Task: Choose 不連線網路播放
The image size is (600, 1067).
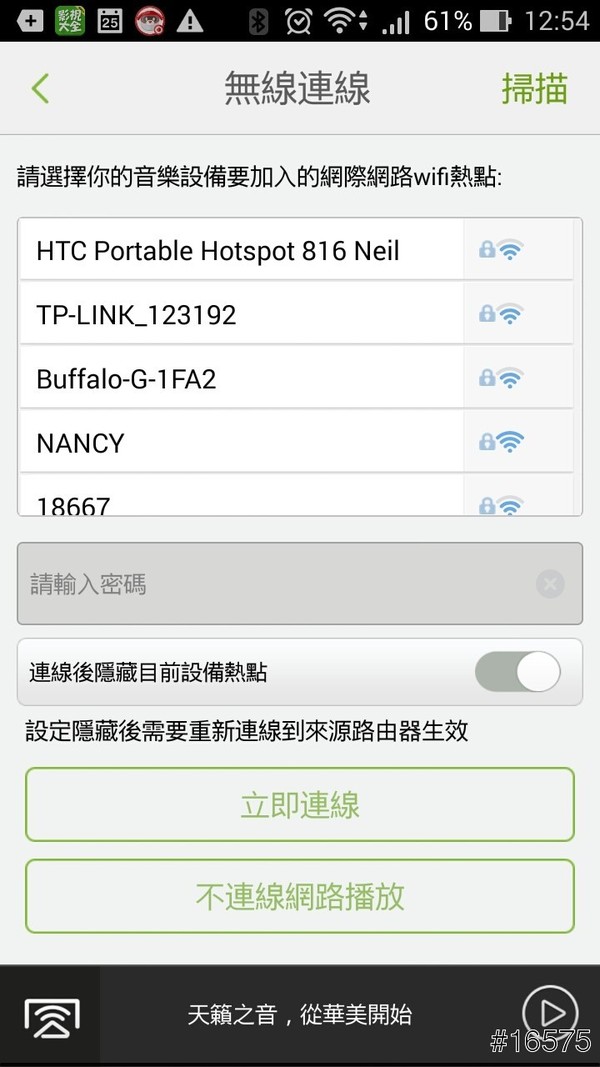Action: click(300, 896)
